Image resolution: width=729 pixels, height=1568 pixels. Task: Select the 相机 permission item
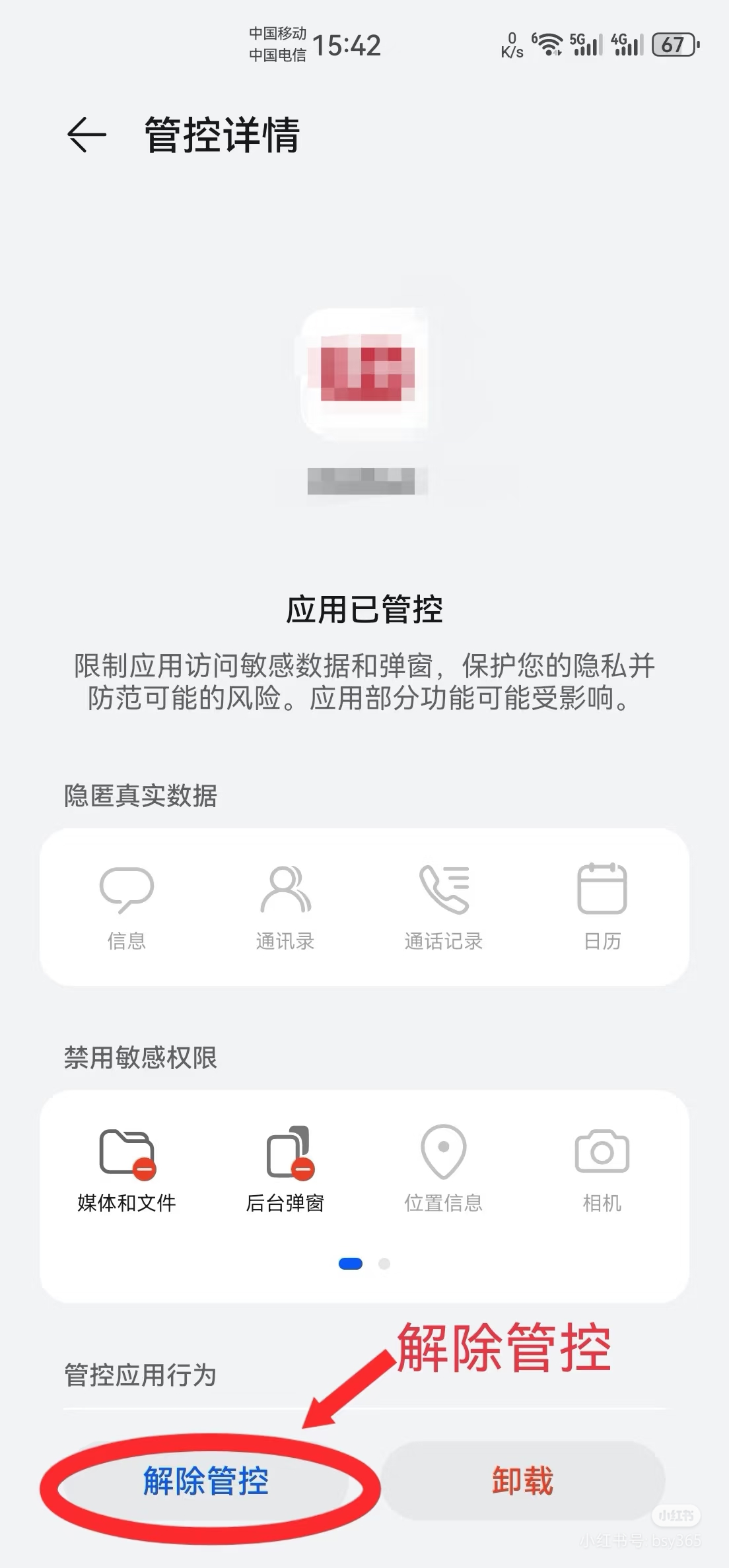pyautogui.click(x=602, y=1169)
